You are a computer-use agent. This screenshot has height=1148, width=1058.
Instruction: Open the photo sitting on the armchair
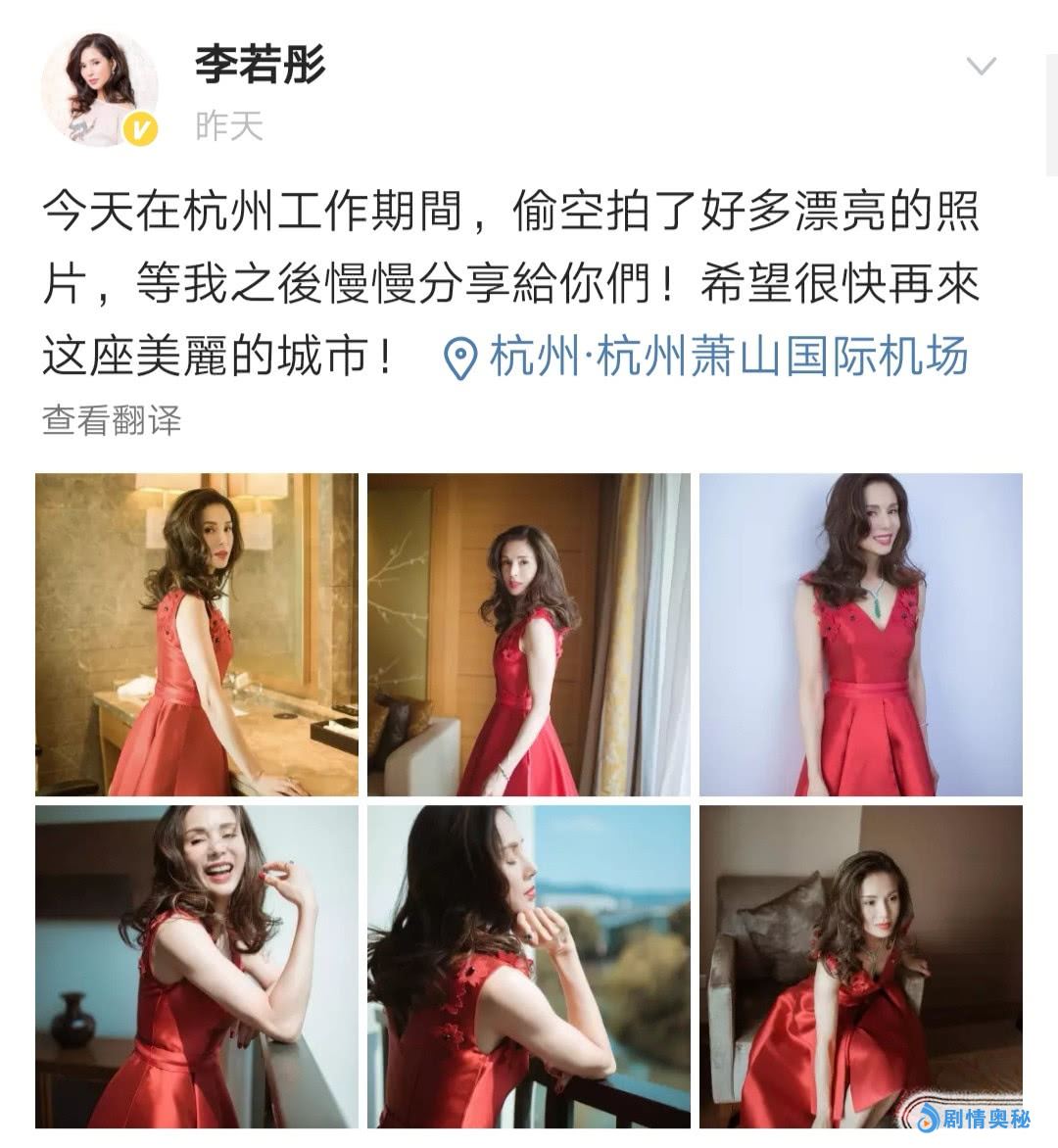[860, 966]
